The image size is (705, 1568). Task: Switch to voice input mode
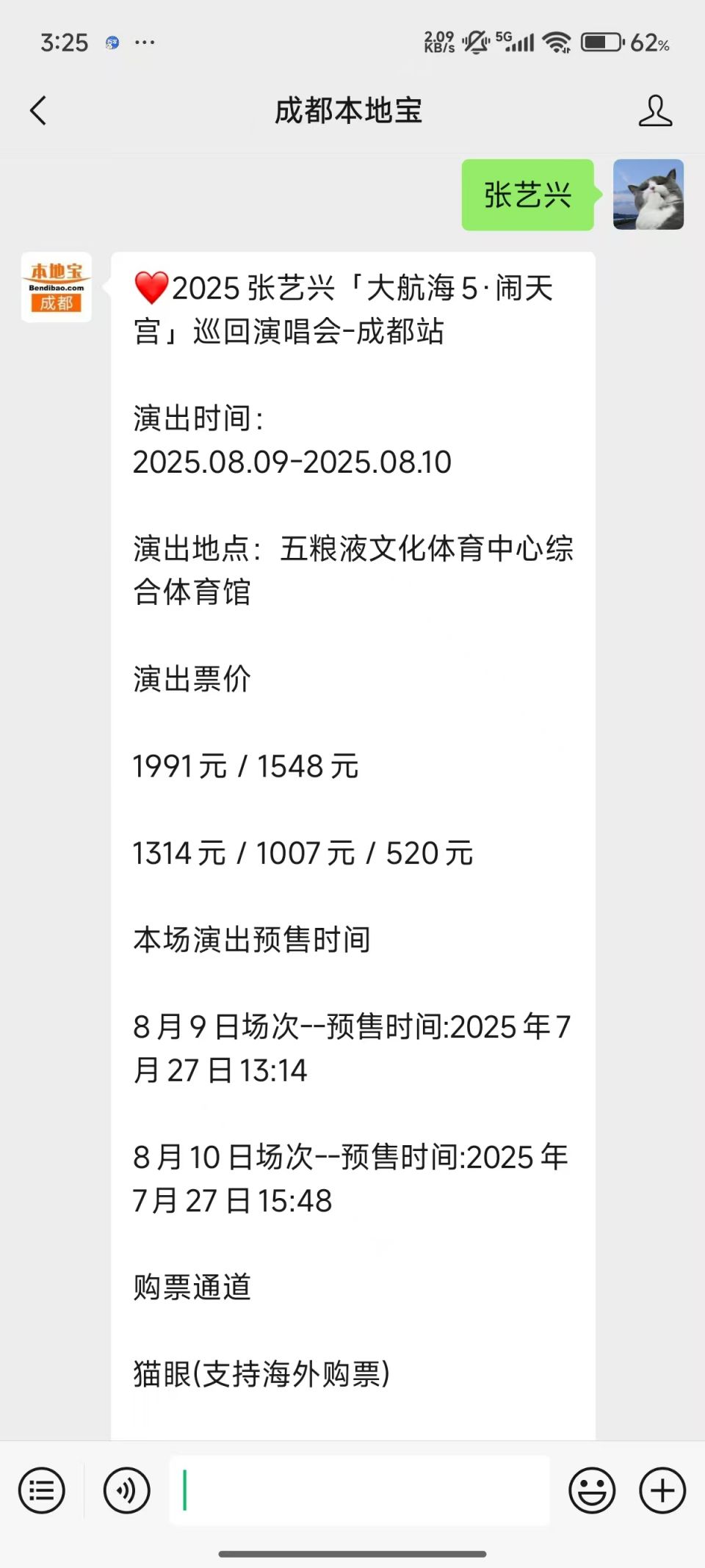(x=127, y=1490)
